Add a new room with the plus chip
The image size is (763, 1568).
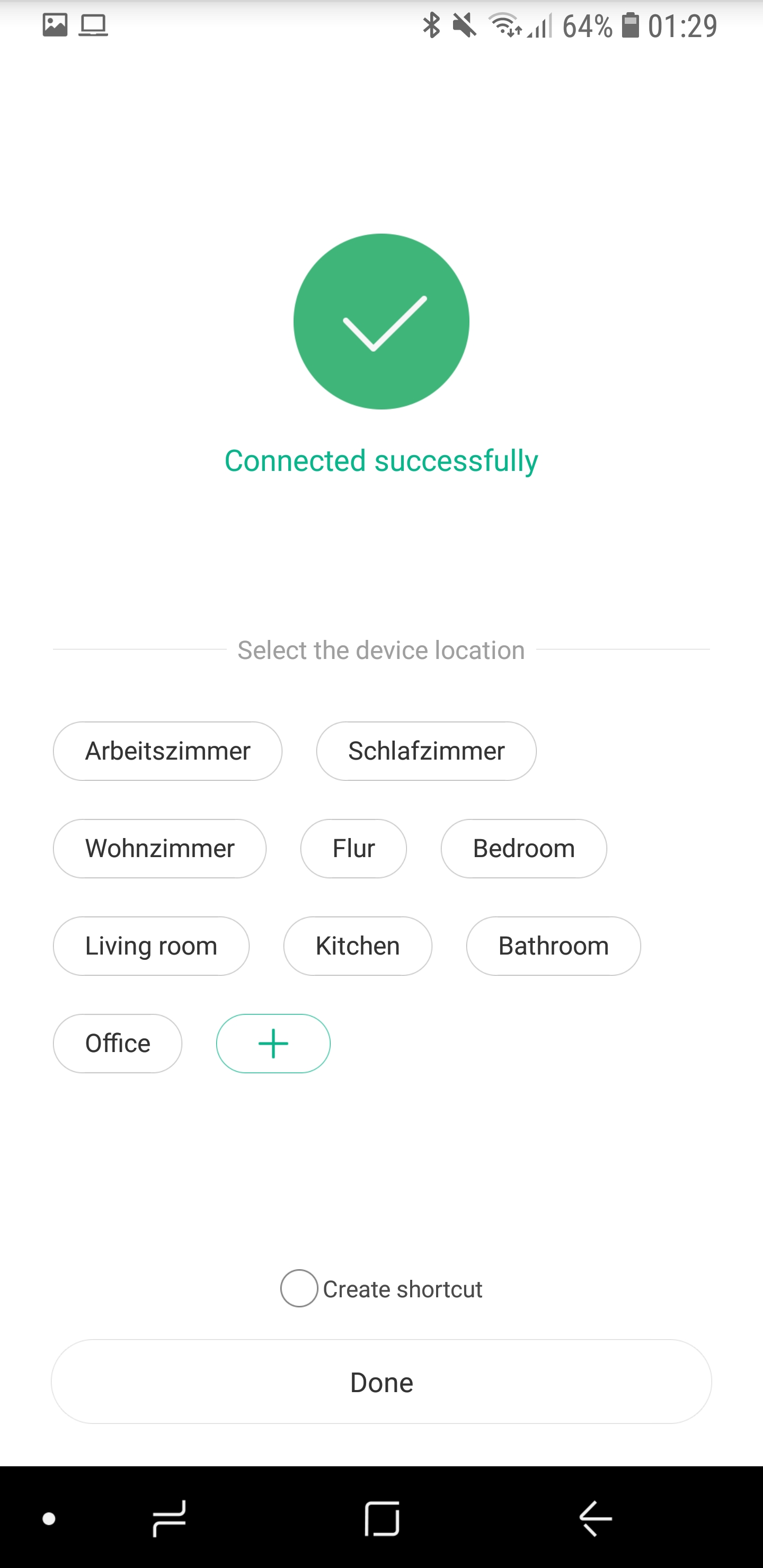point(273,1044)
